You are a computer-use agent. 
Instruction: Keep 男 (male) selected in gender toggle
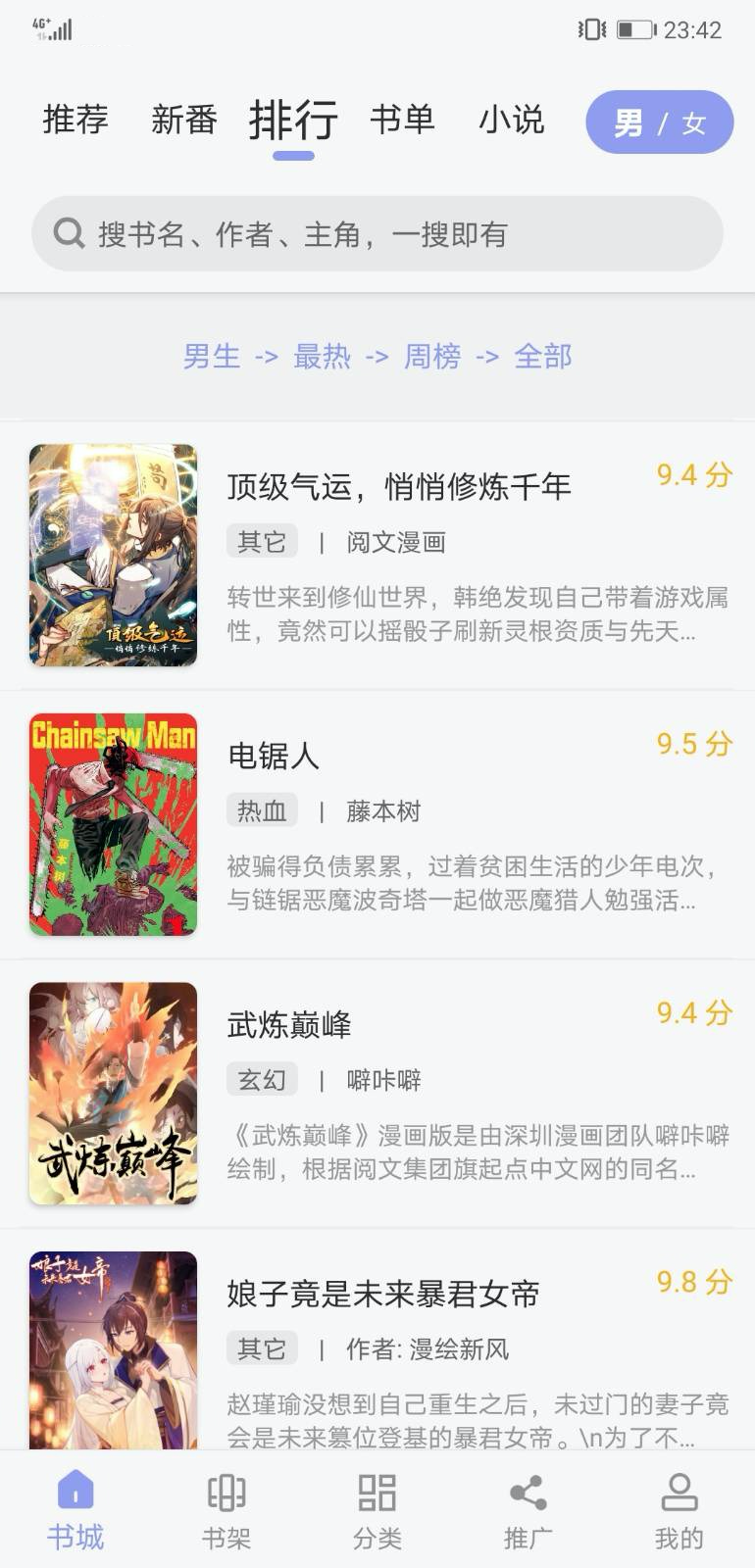[627, 122]
